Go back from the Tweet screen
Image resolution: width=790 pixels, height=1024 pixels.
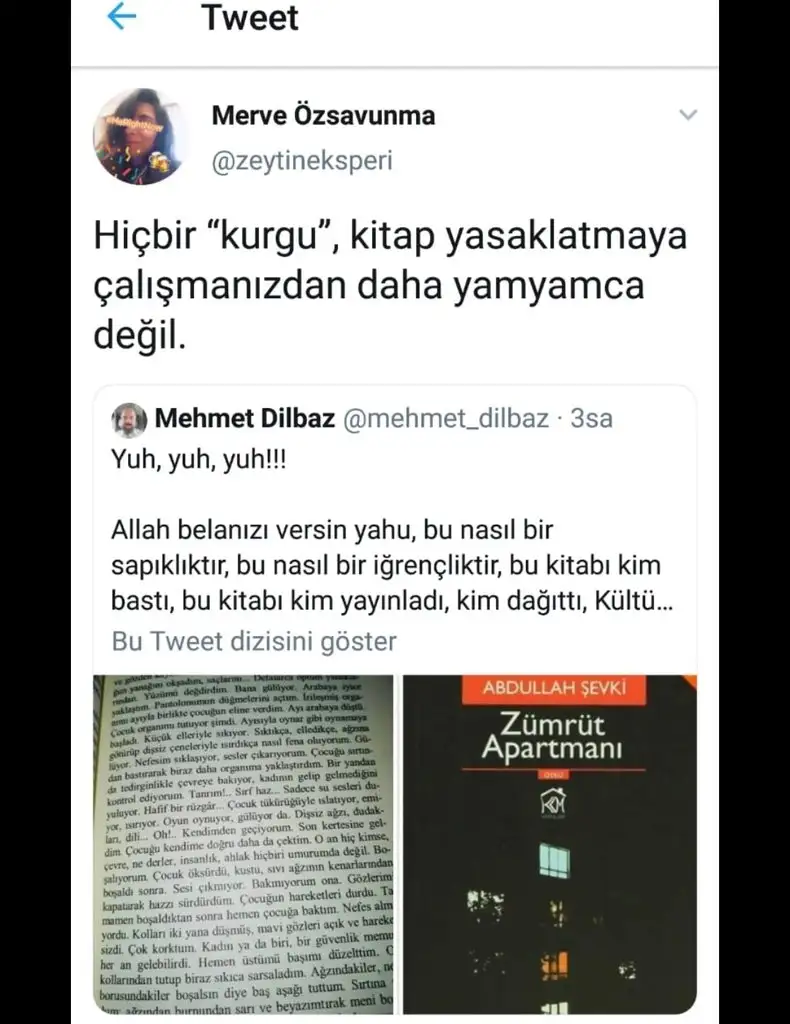[121, 18]
